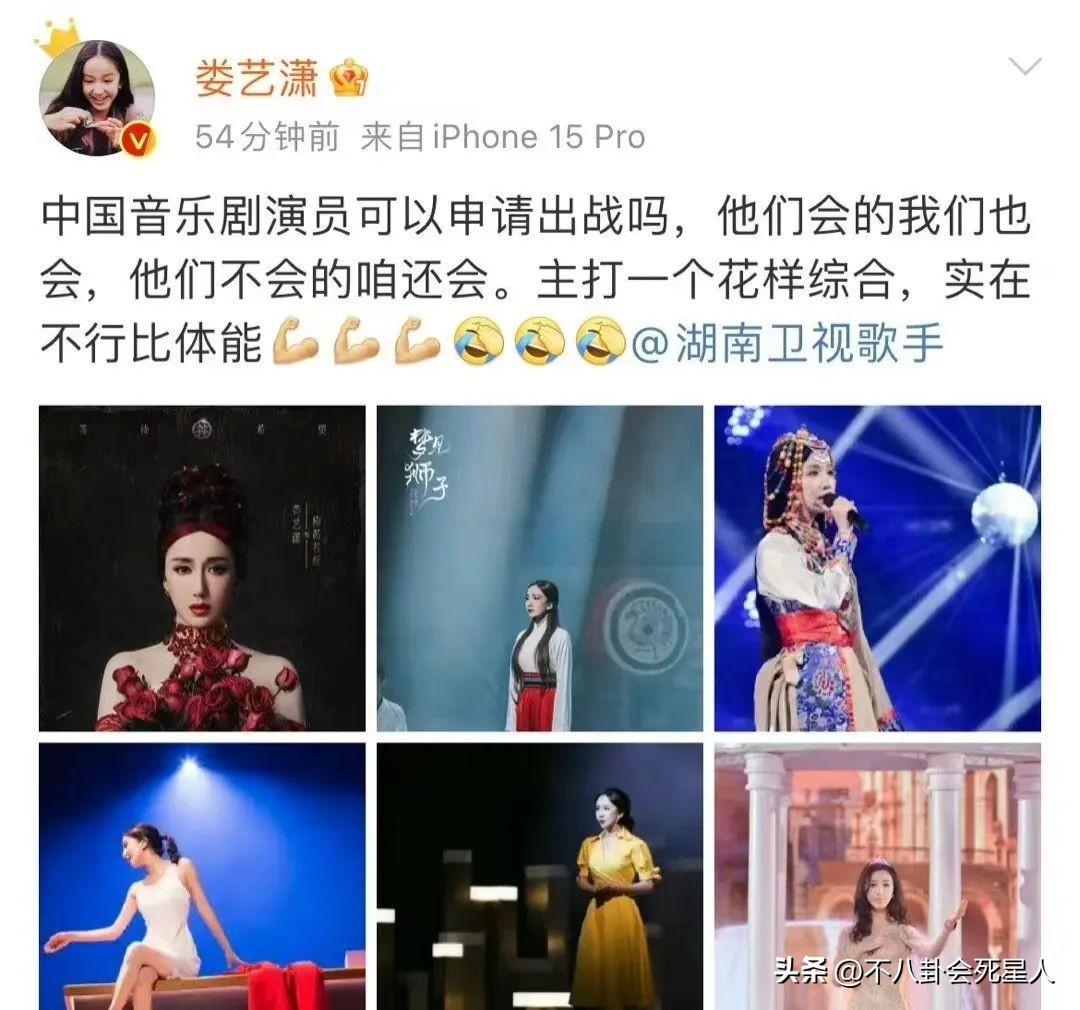This screenshot has height=1010, width=1080.
Task: Expand the post options chevron
Action: 1025,68
